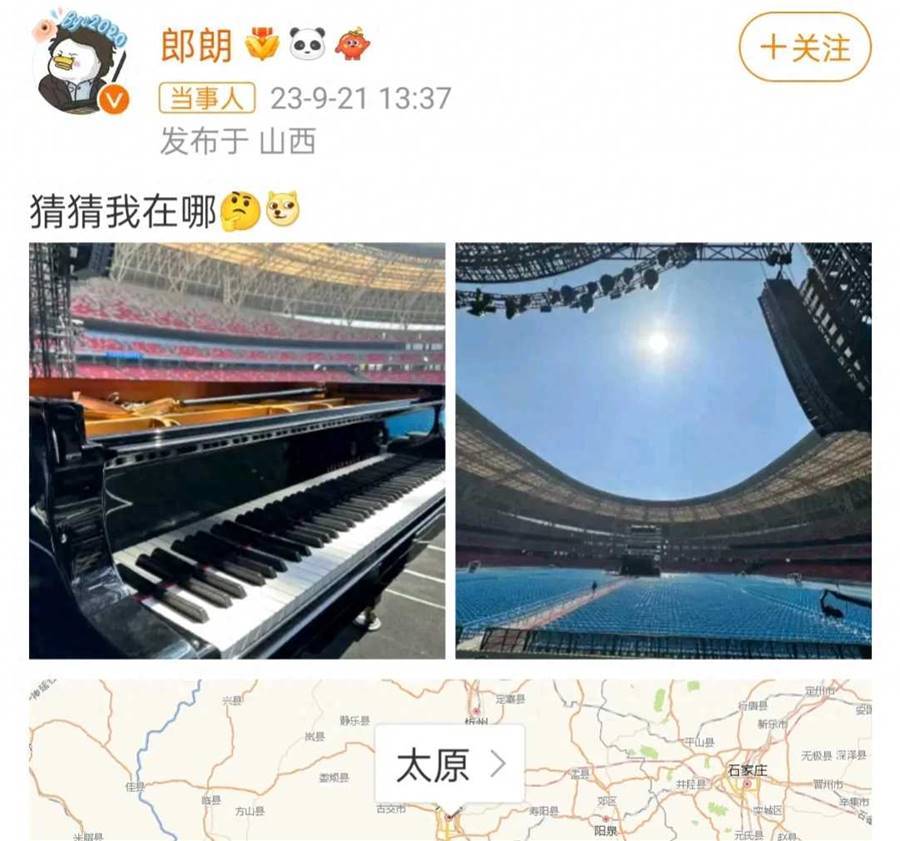
Task: Open 郎朗's profile avatar
Action: 82,66
